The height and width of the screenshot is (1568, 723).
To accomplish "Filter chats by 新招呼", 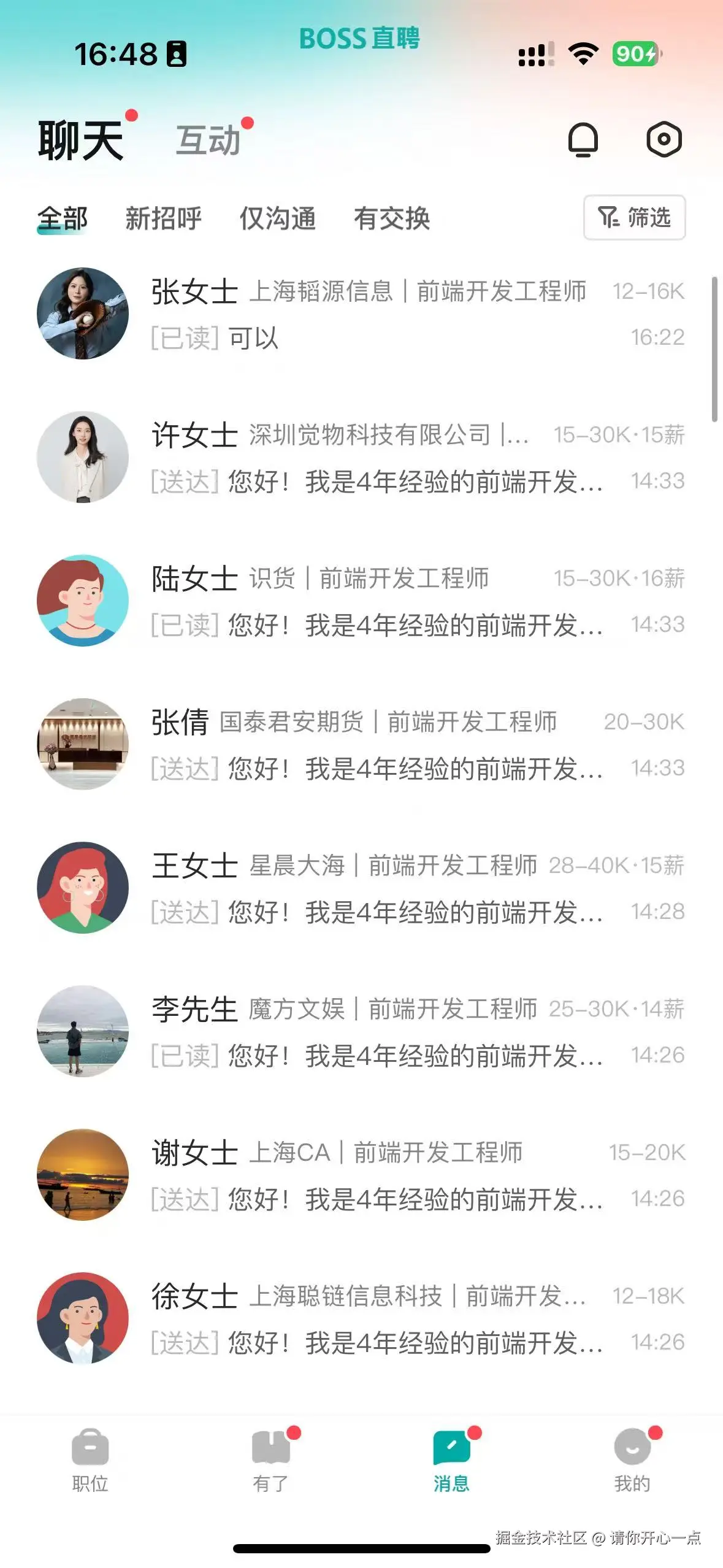I will tap(161, 218).
